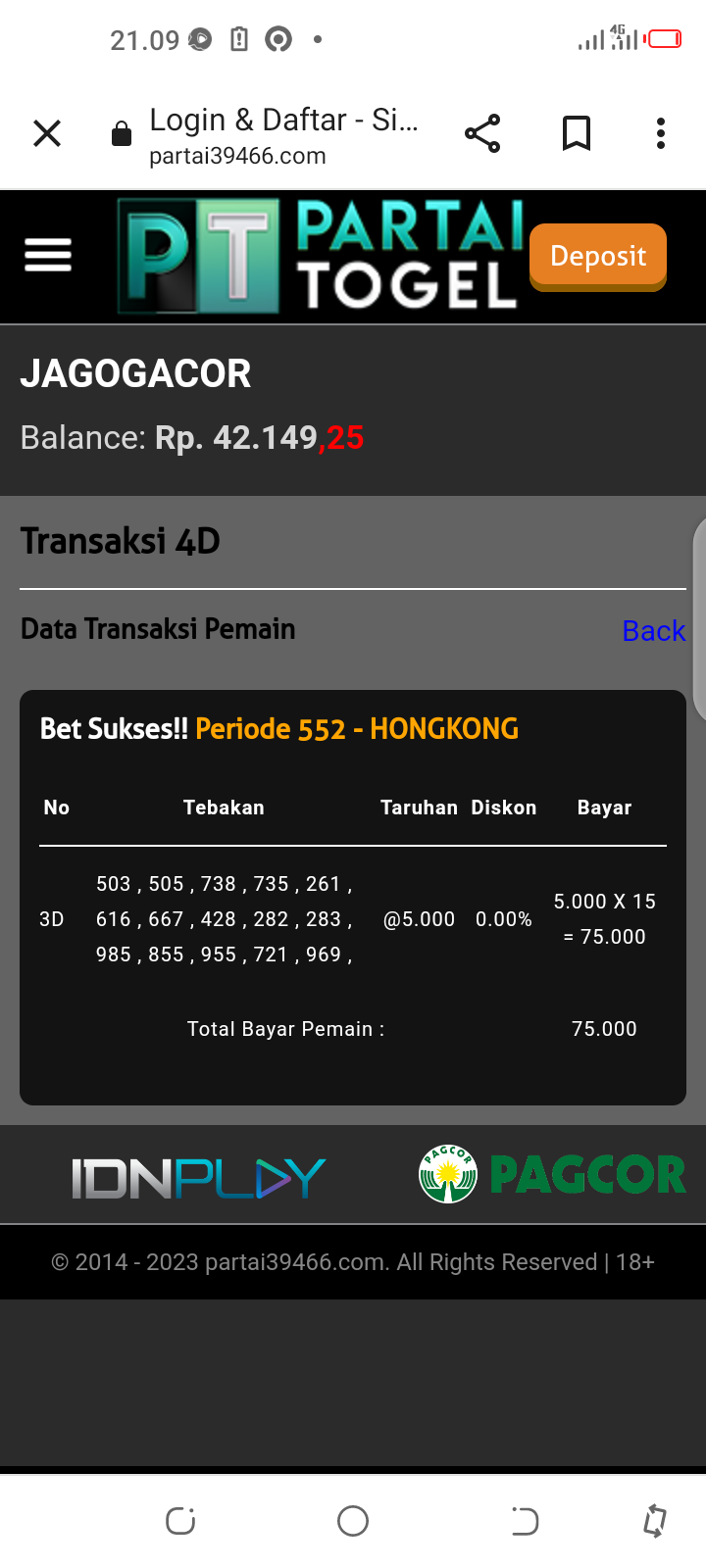Tap the system back navigation button
The width and height of the screenshot is (706, 1568).
[x=525, y=1521]
